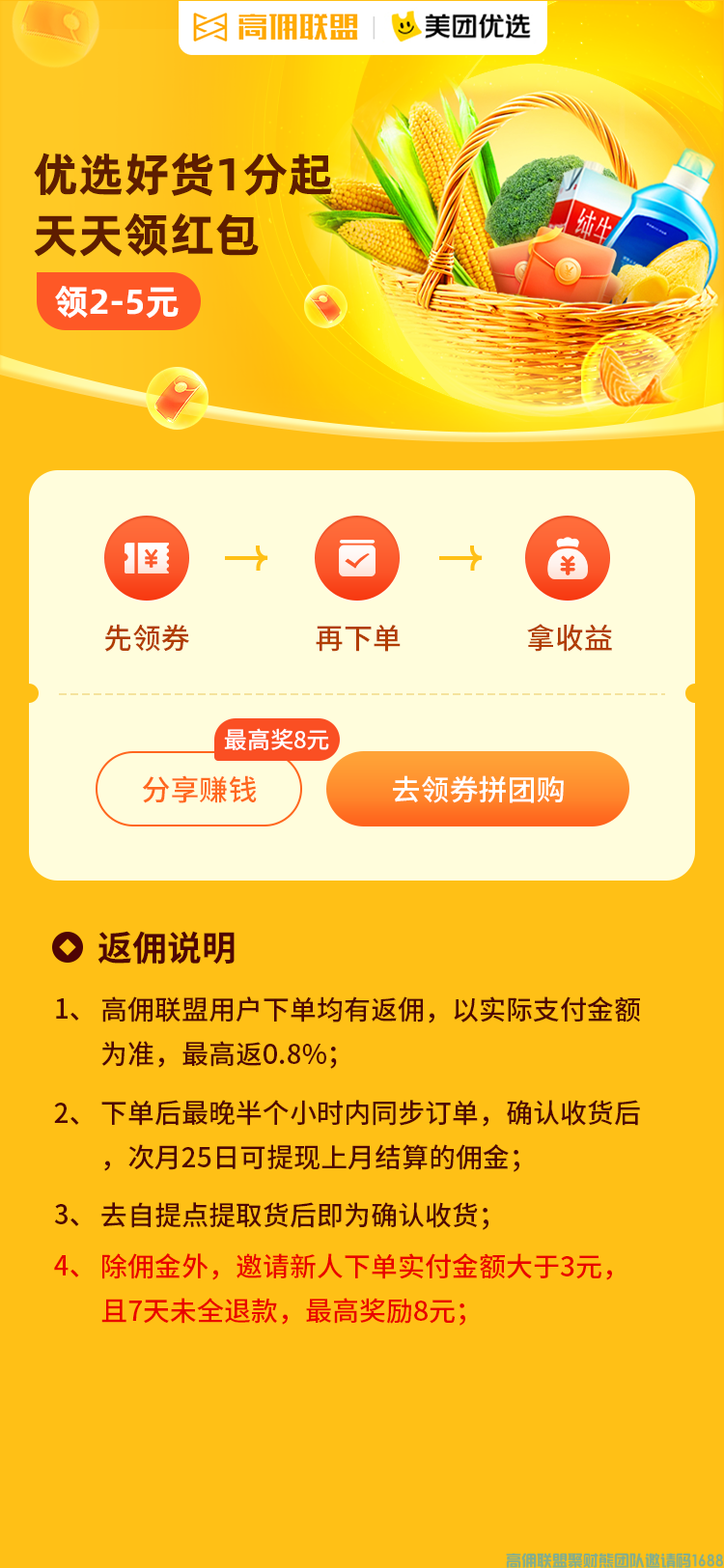The width and height of the screenshot is (724, 1568).
Task: Tap the 分享赚钱 button
Action: coord(199,790)
